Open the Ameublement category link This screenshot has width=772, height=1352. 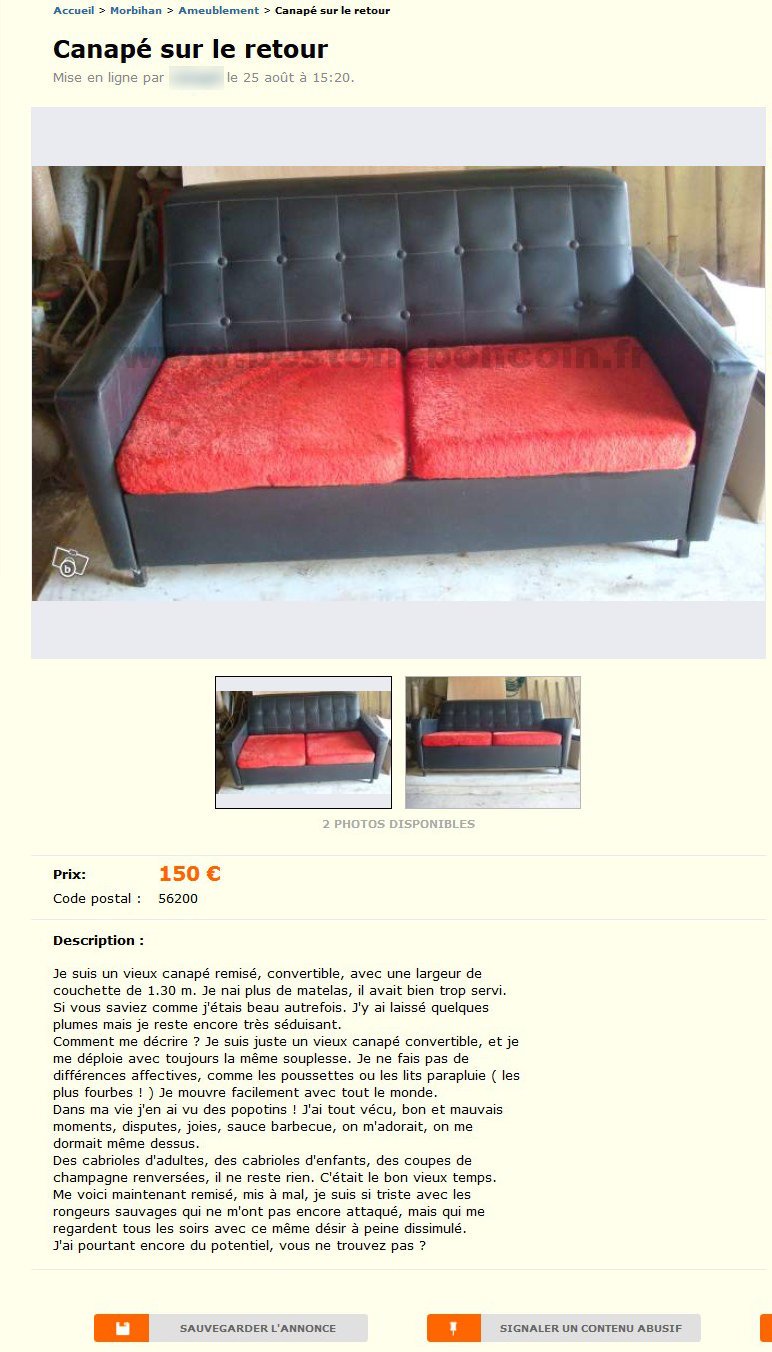218,10
